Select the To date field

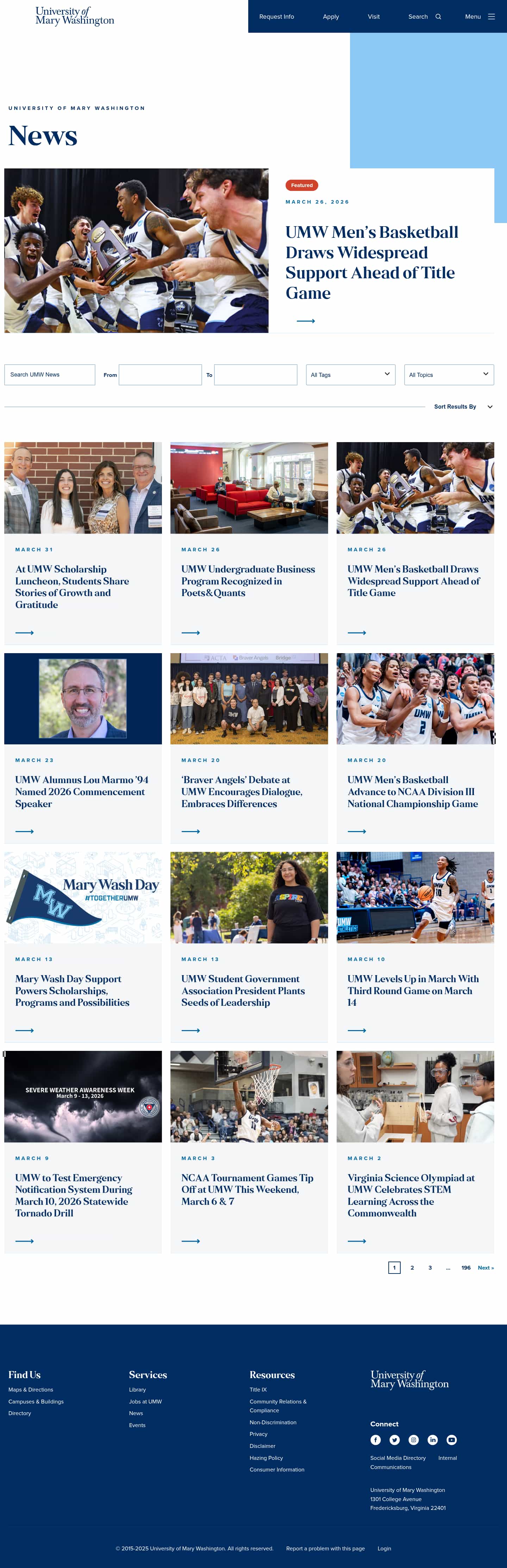point(256,375)
